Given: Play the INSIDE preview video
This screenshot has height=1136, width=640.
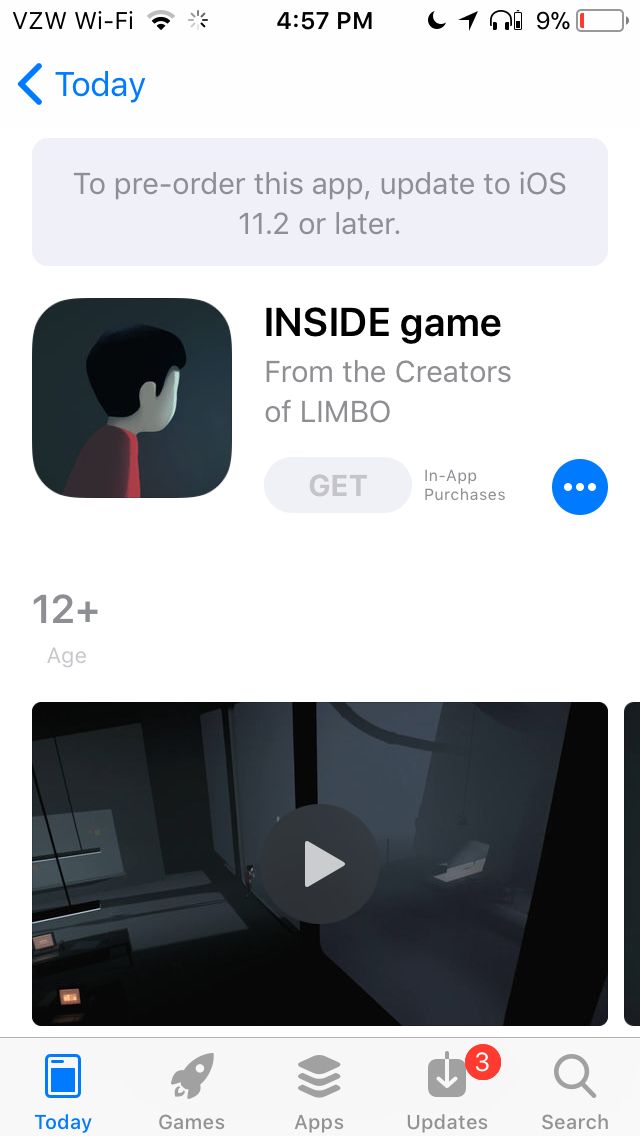Looking at the screenshot, I should tap(320, 864).
